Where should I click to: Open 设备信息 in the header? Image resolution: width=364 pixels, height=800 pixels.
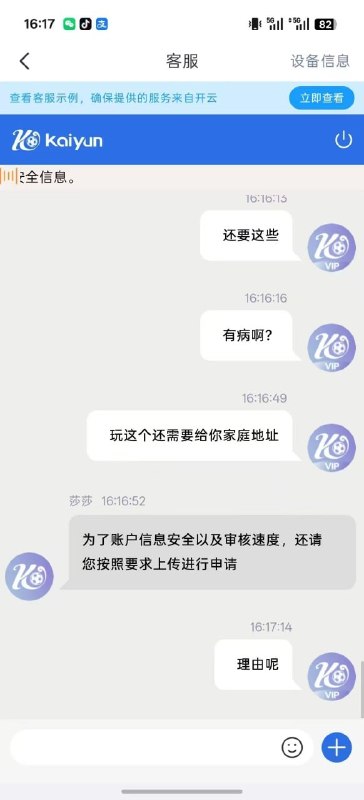[x=320, y=61]
